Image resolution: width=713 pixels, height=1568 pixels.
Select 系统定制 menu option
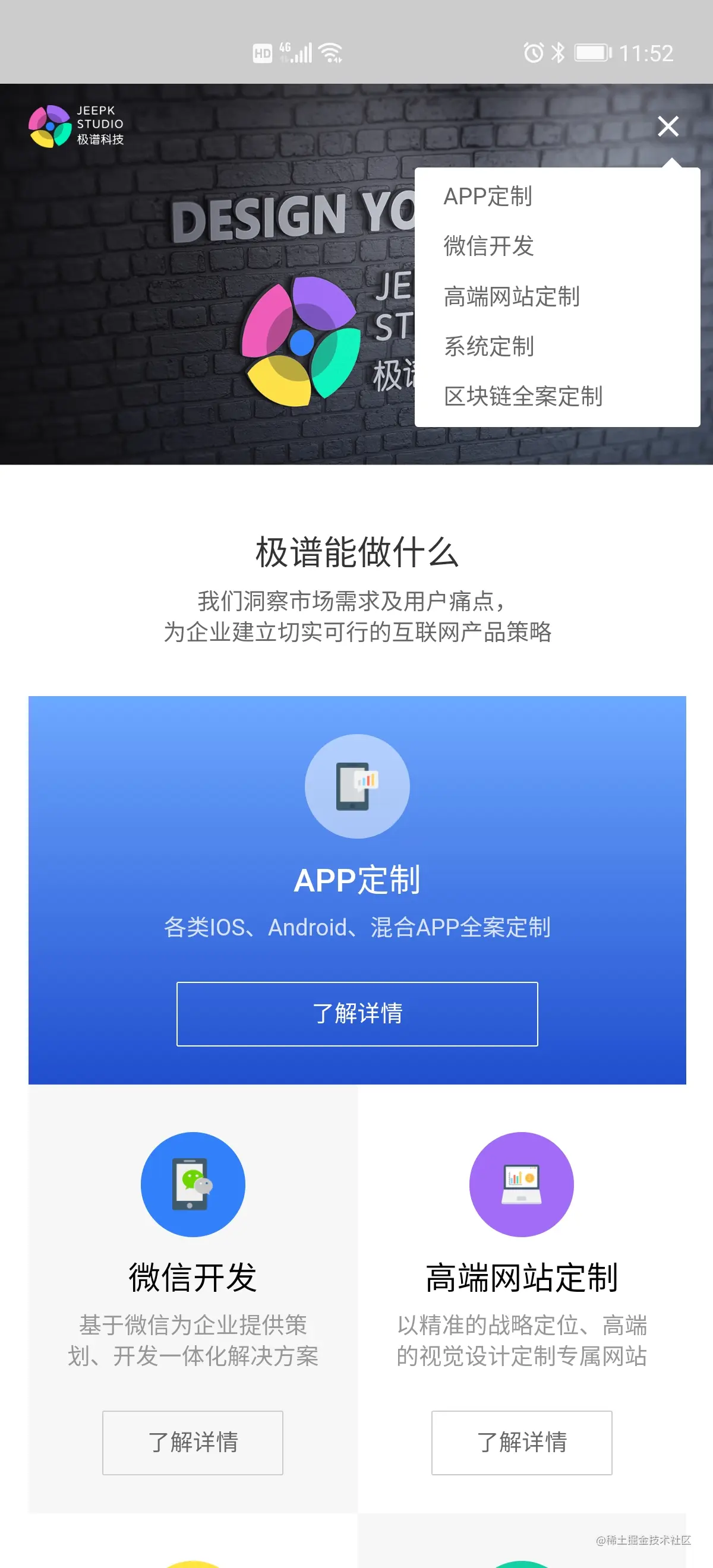point(488,346)
